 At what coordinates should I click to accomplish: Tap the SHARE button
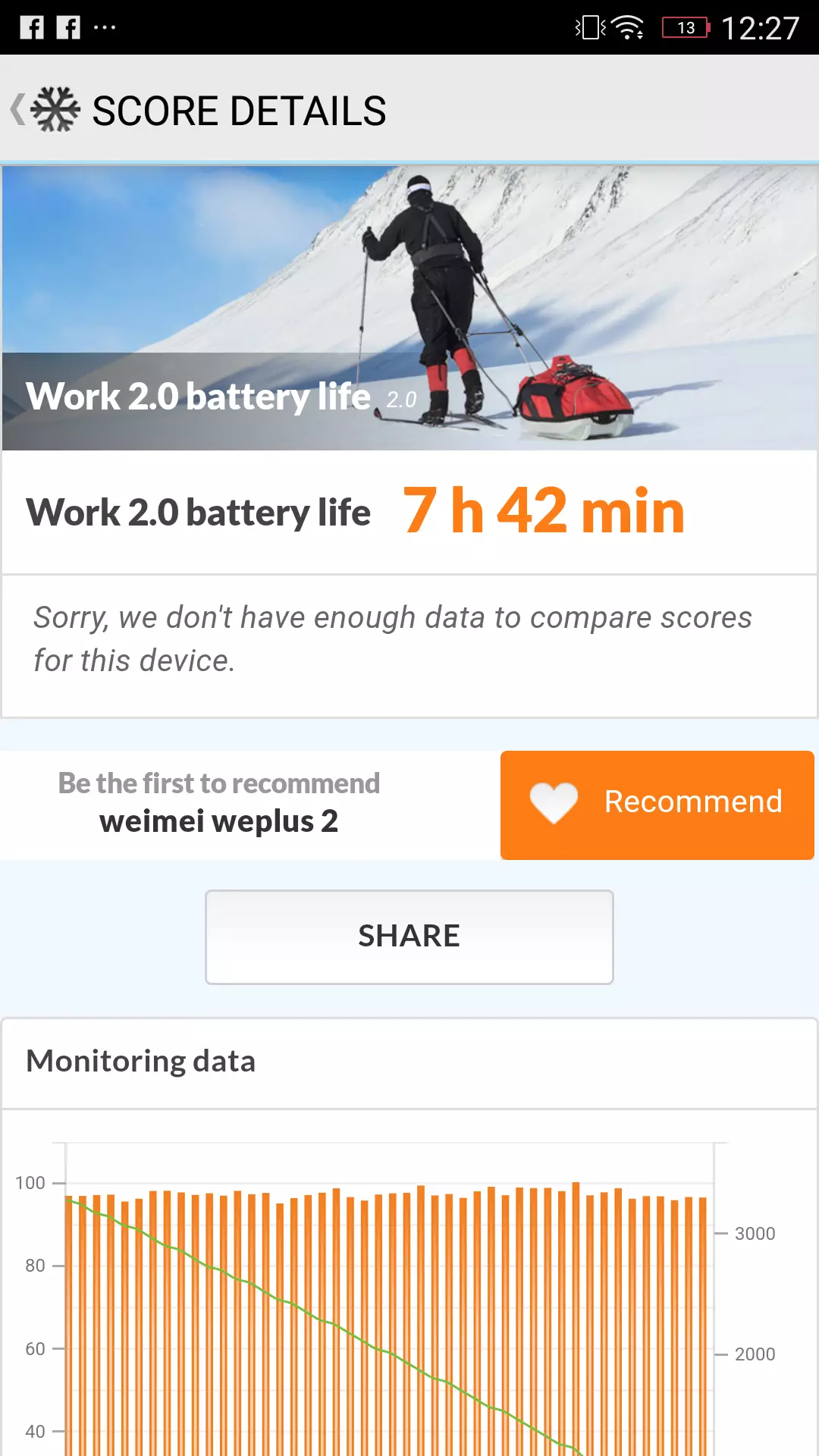[x=409, y=935]
